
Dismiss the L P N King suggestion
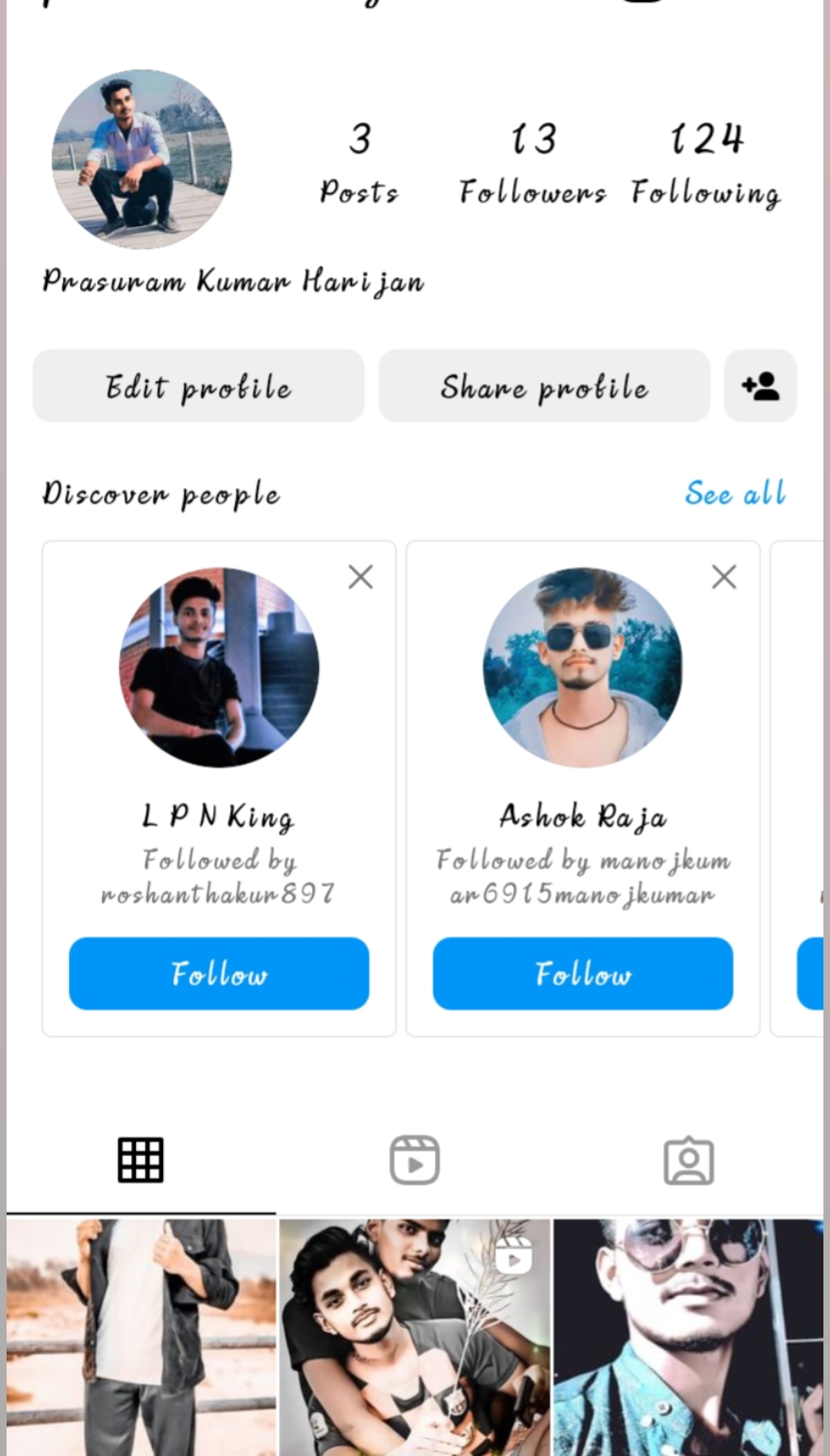[x=360, y=577]
